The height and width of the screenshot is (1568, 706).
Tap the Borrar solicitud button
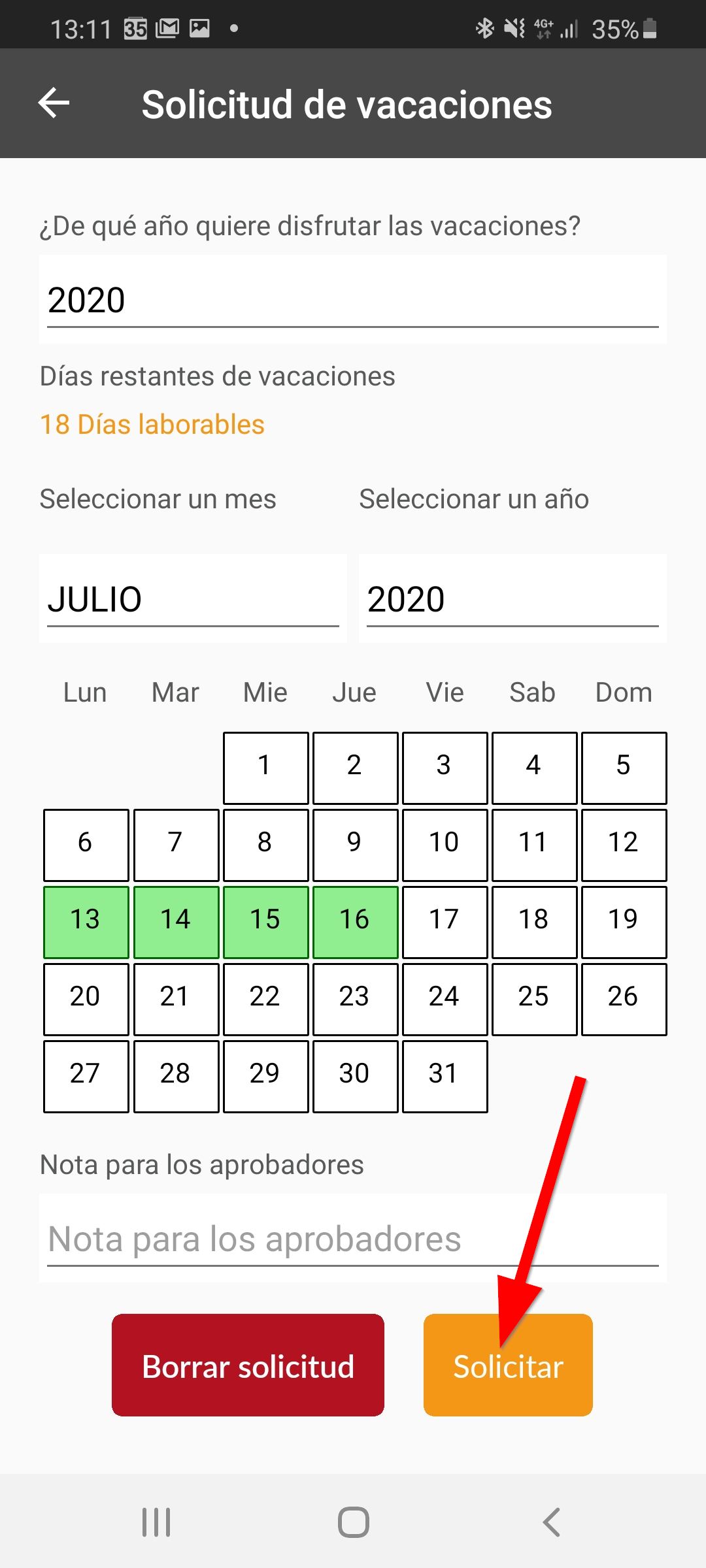(x=248, y=1365)
